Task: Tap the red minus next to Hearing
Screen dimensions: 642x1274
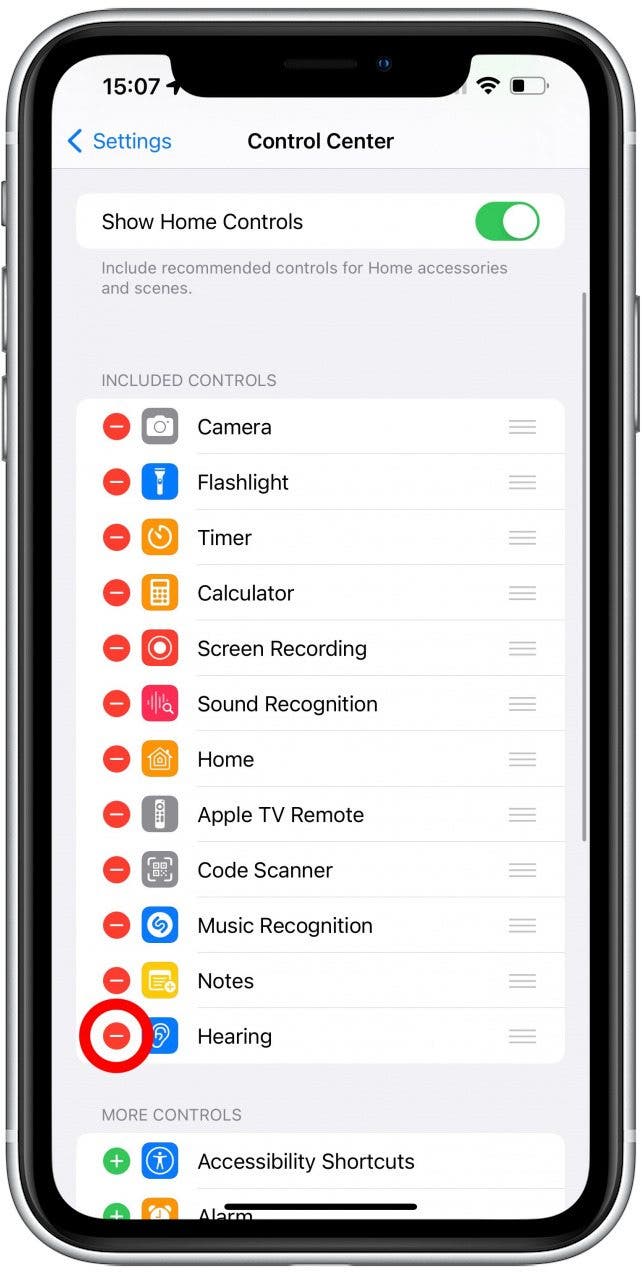Action: [117, 1036]
